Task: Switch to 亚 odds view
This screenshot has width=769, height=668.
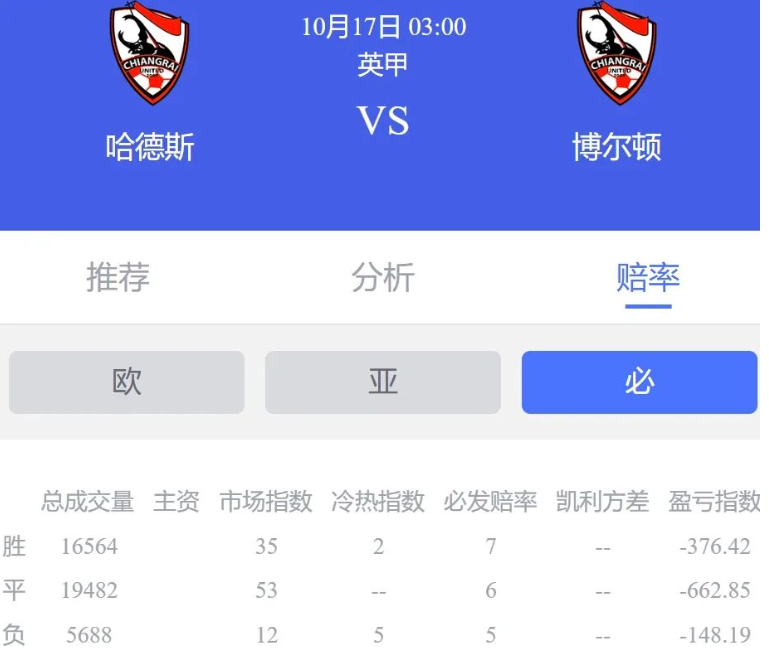Action: pos(383,382)
